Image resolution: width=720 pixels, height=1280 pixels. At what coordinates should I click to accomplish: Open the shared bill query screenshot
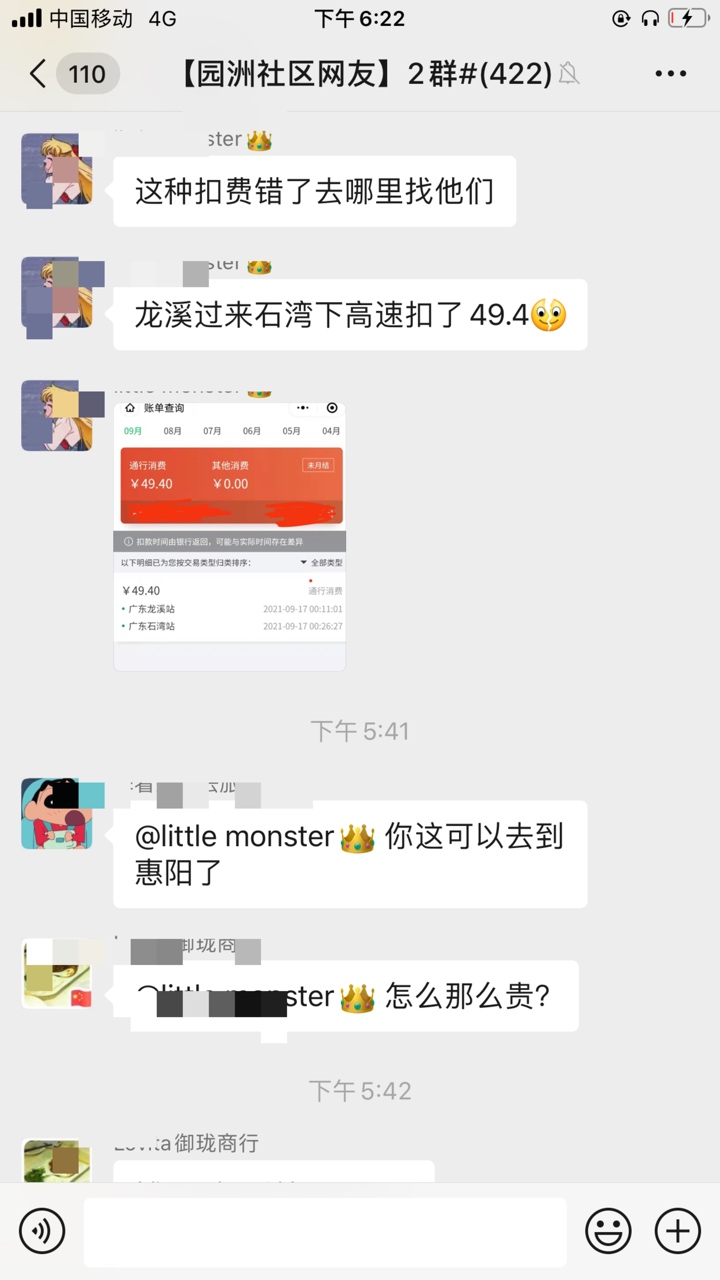pyautogui.click(x=230, y=535)
